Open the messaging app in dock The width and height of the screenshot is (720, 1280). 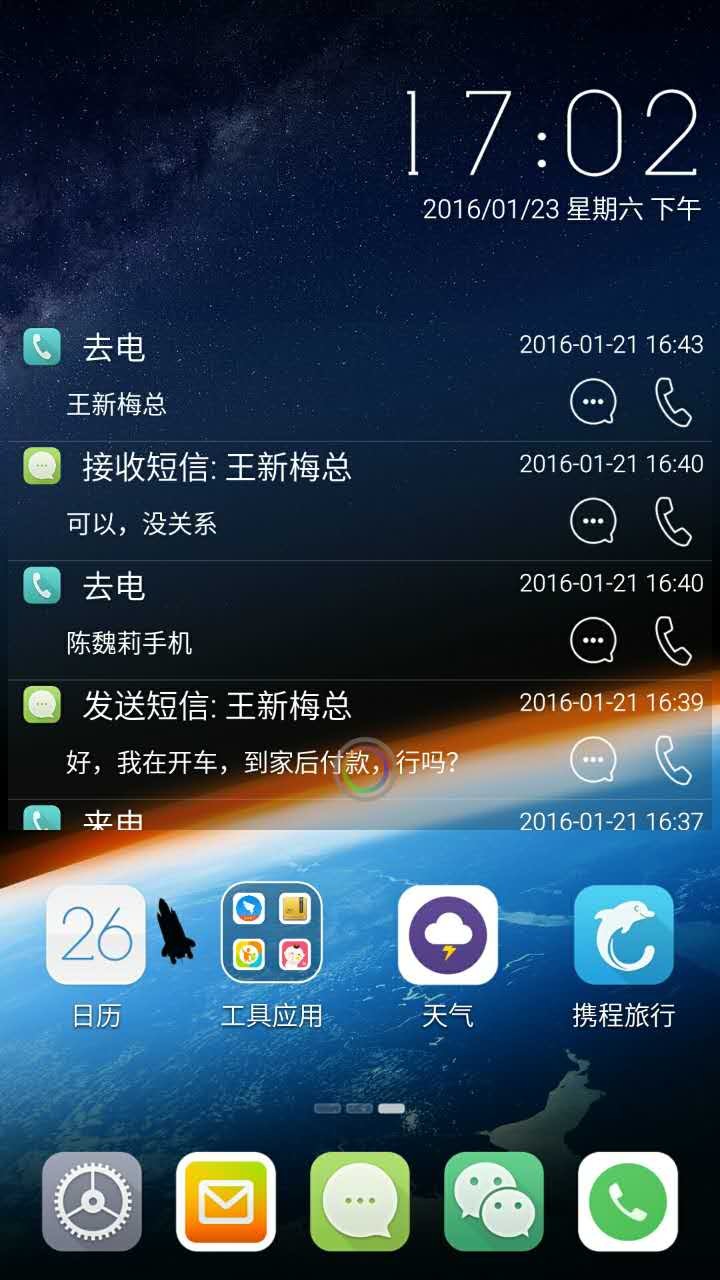[360, 1201]
